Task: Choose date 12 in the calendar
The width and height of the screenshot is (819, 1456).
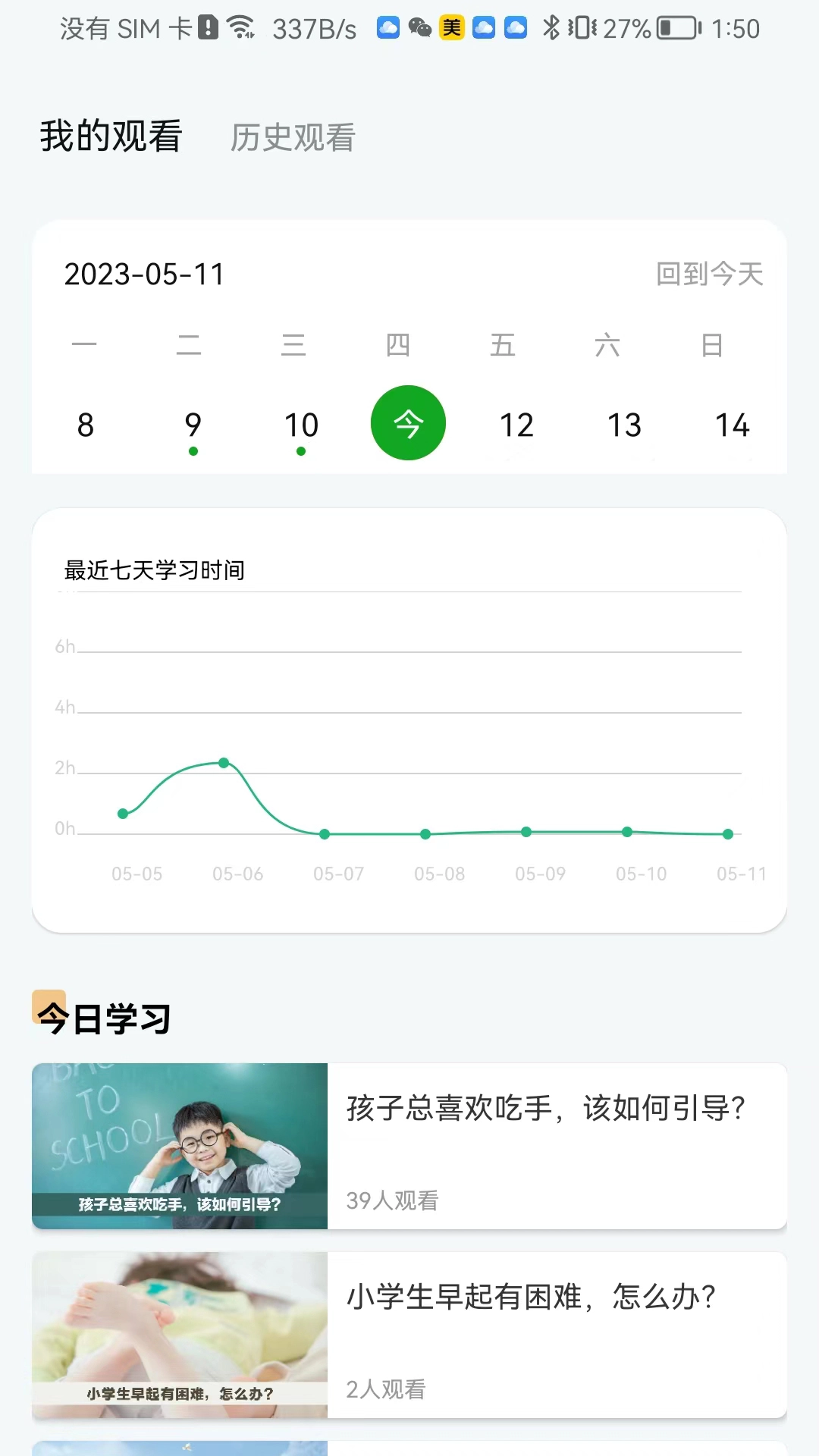Action: click(516, 425)
